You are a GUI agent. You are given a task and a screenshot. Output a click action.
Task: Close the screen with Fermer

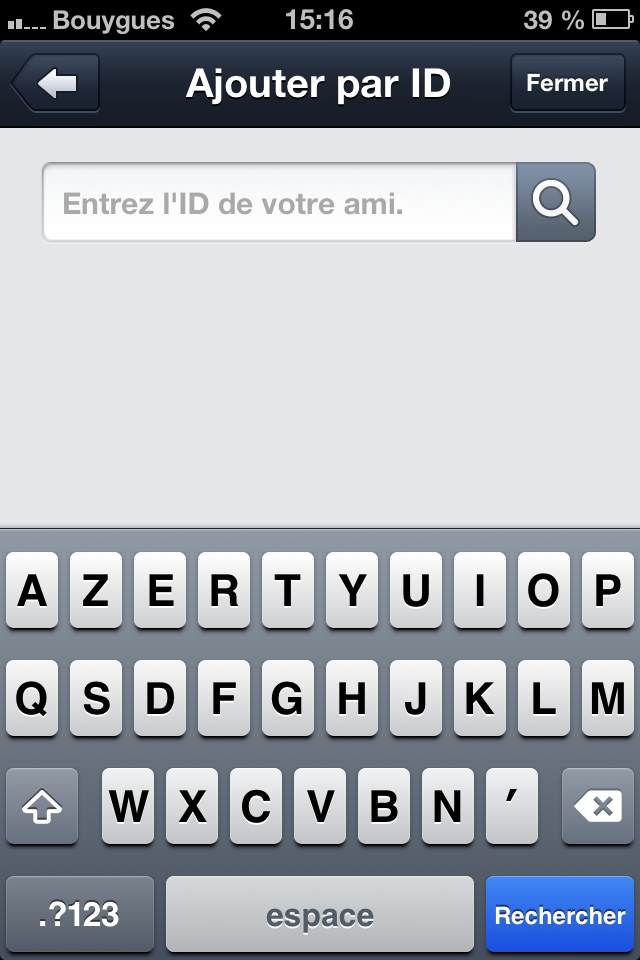coord(566,84)
